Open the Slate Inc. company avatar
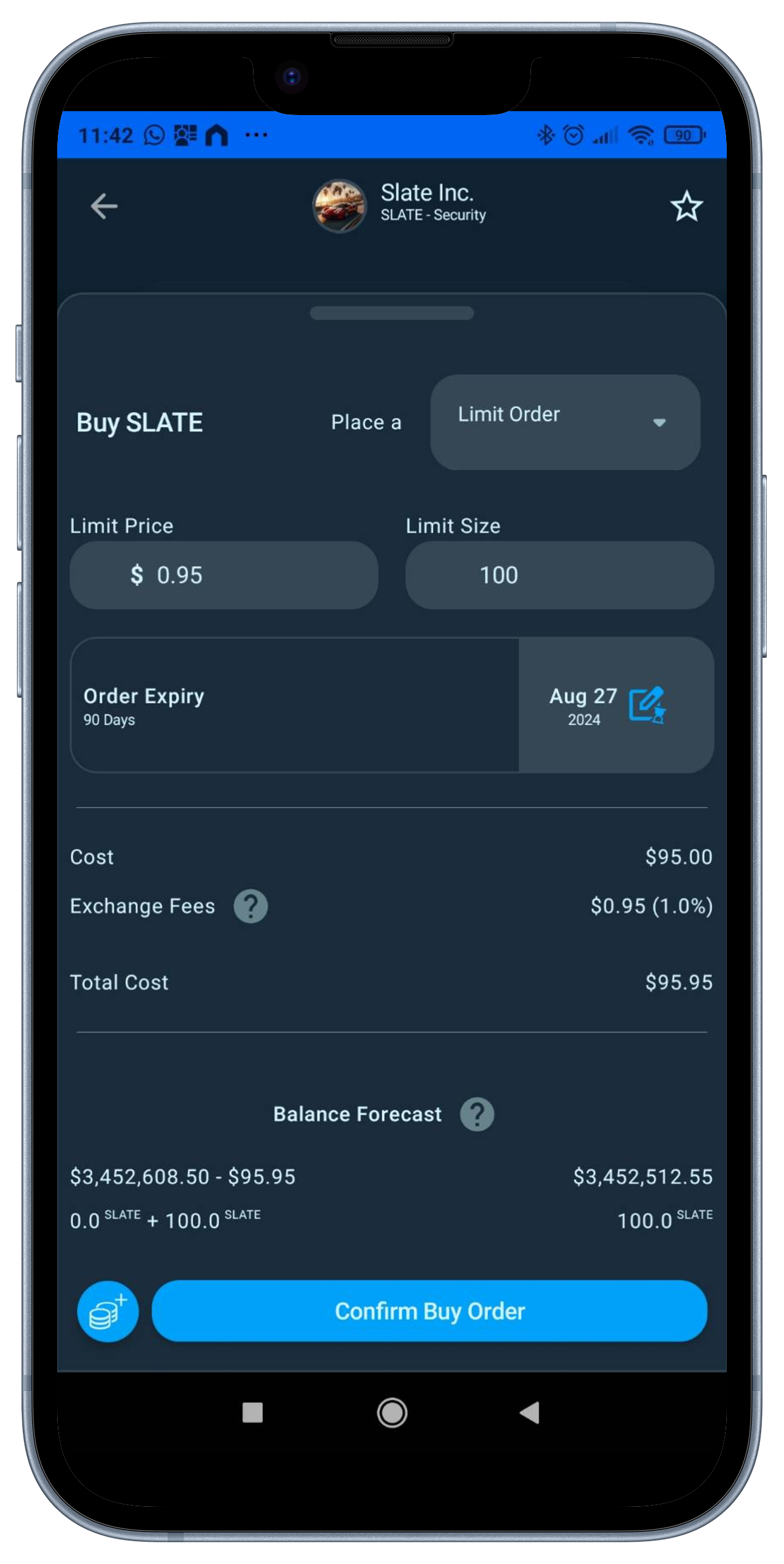Screen dimensions: 784x1564 point(339,207)
